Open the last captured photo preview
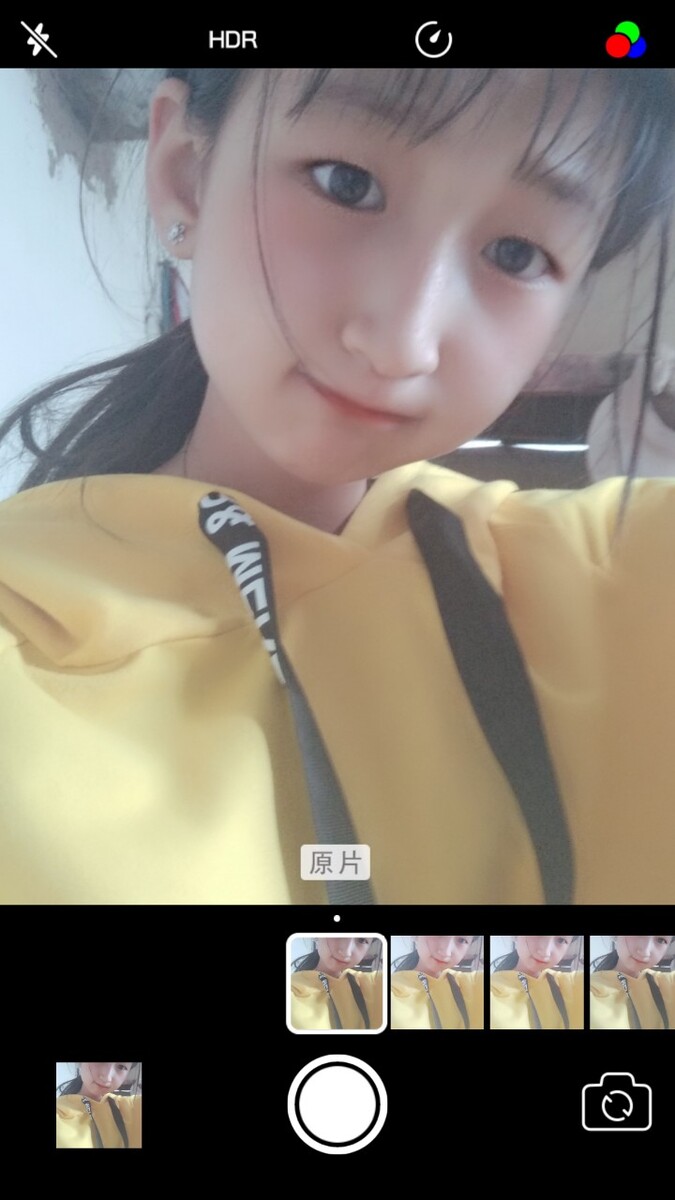This screenshot has width=675, height=1200. tap(99, 1105)
